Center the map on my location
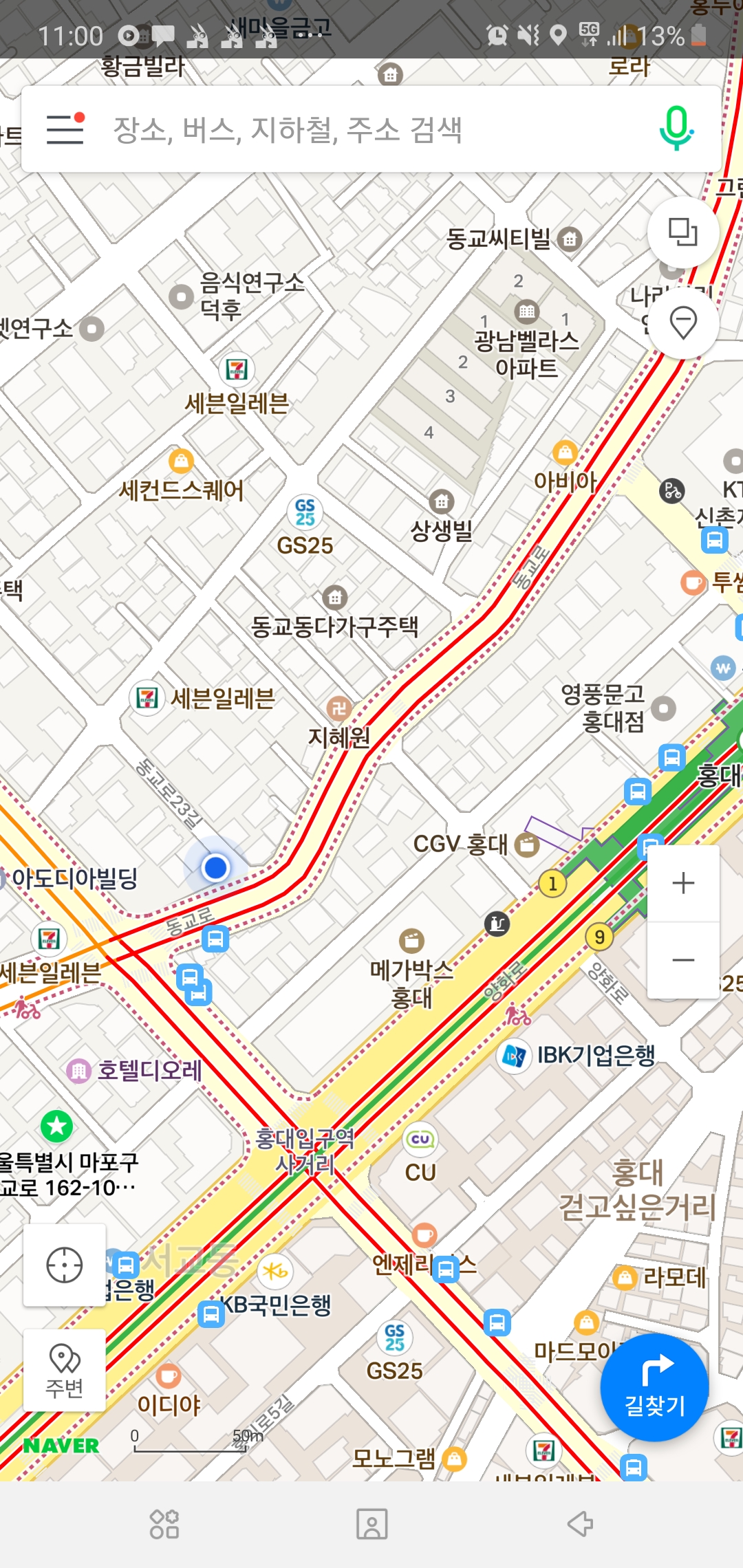The width and height of the screenshot is (743, 1568). click(x=65, y=1264)
